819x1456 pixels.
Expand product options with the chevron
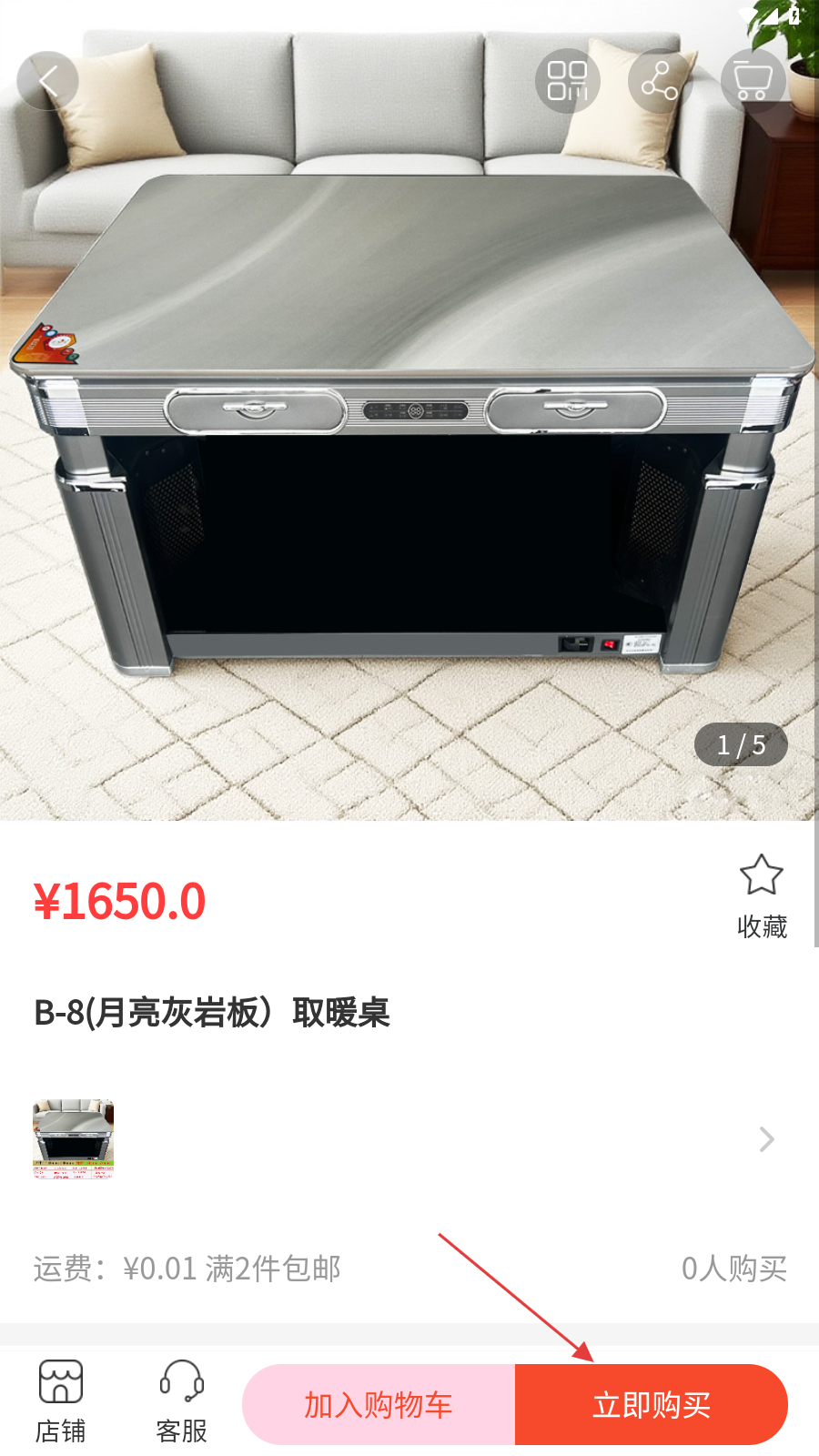[x=766, y=1139]
